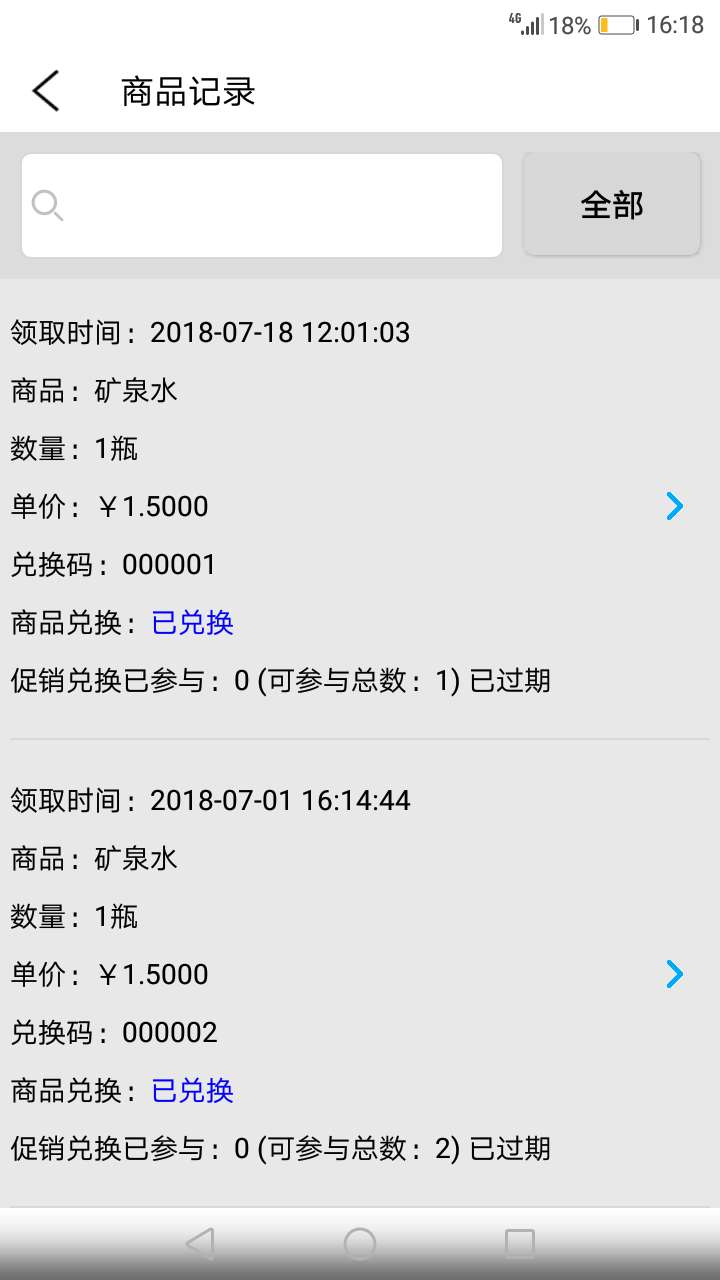Viewport: 720px width, 1280px height.
Task: Go back from 商品记录 page
Action: point(46,91)
